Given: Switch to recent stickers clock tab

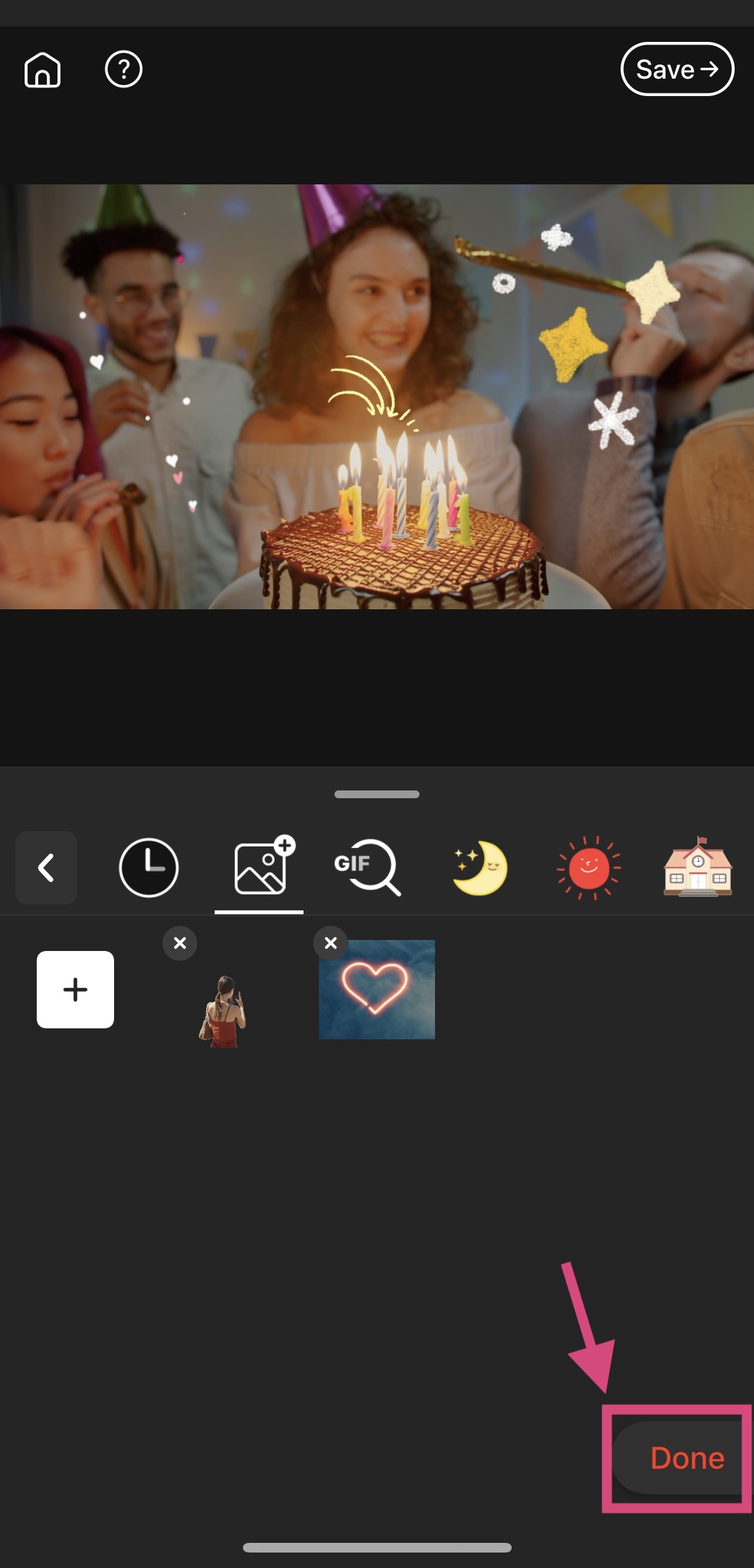Looking at the screenshot, I should point(149,868).
